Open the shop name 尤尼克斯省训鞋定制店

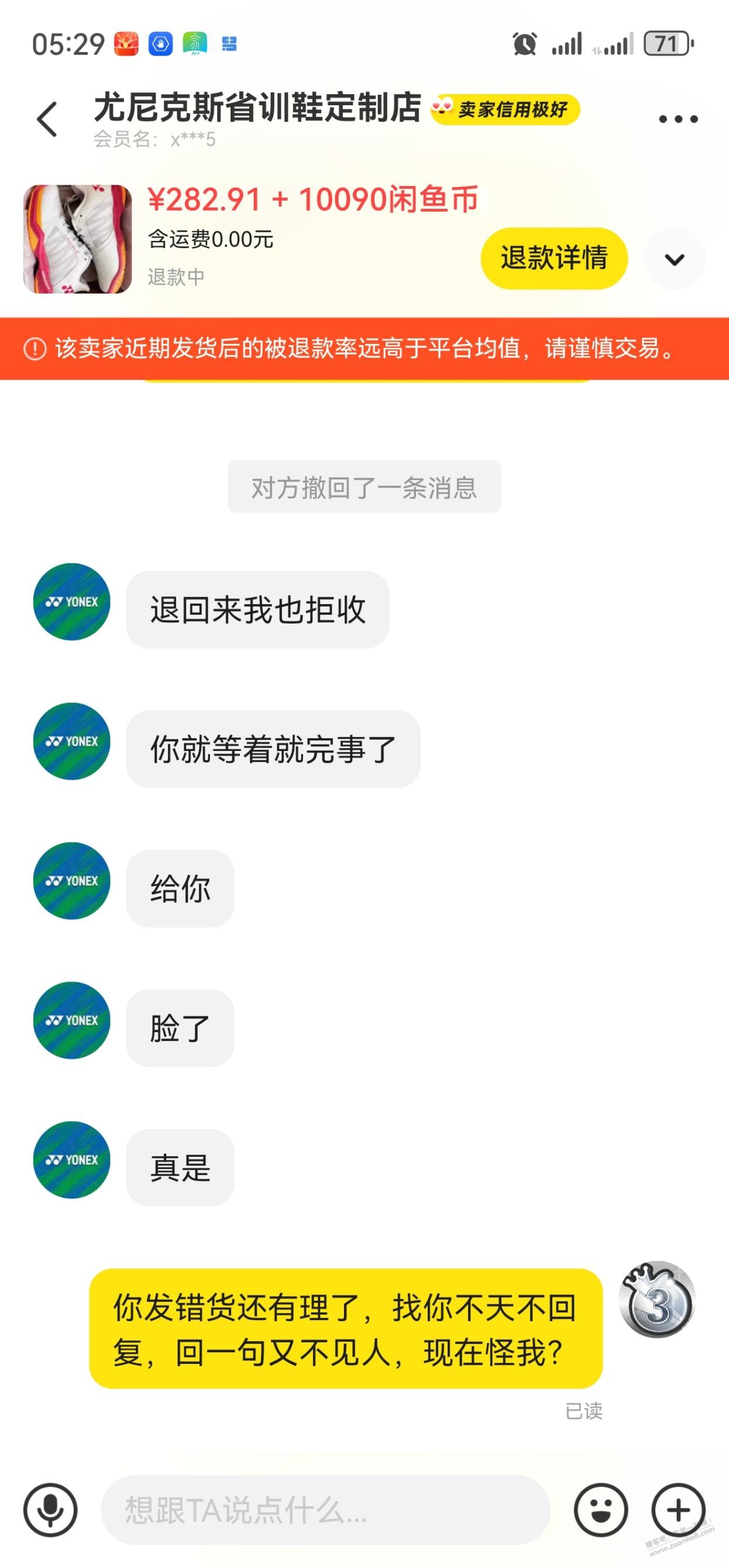pyautogui.click(x=257, y=108)
